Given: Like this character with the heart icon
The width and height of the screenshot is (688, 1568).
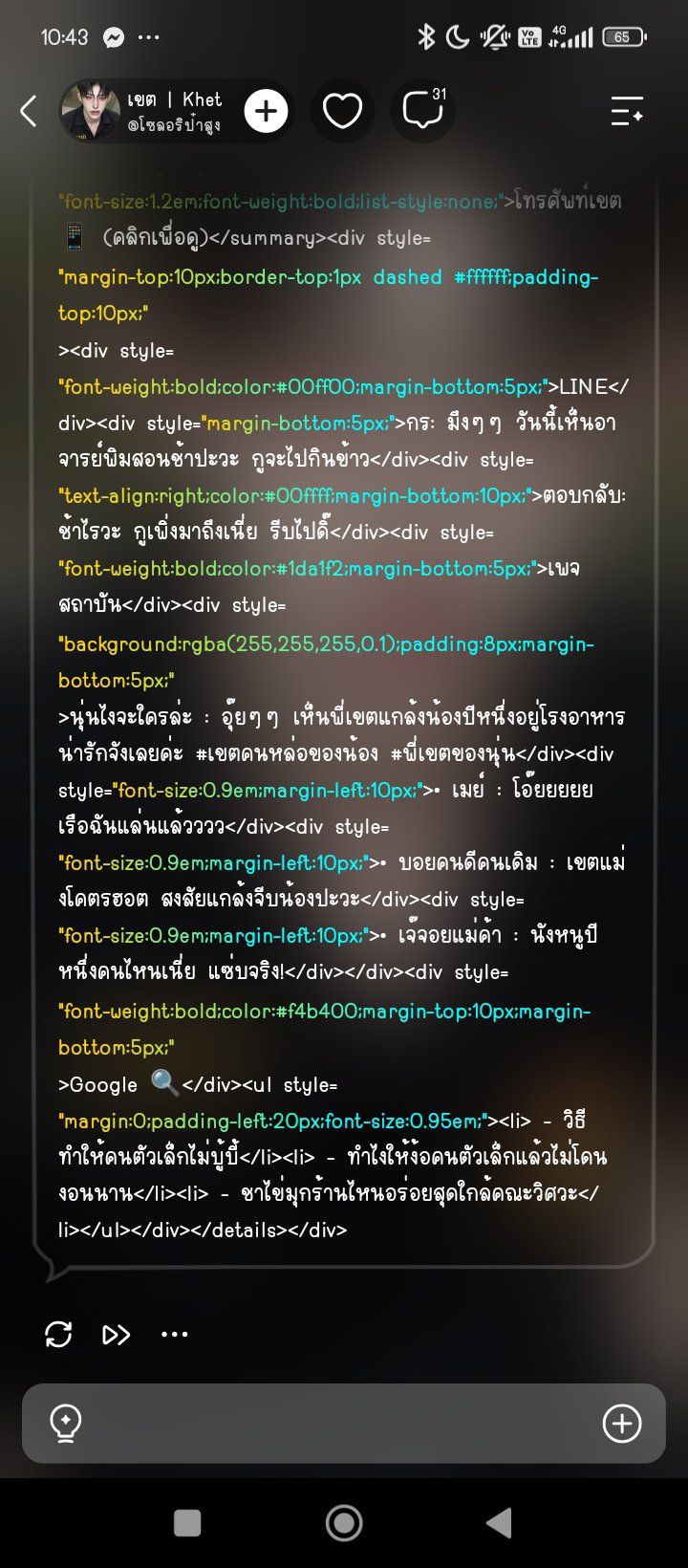Looking at the screenshot, I should click(342, 112).
